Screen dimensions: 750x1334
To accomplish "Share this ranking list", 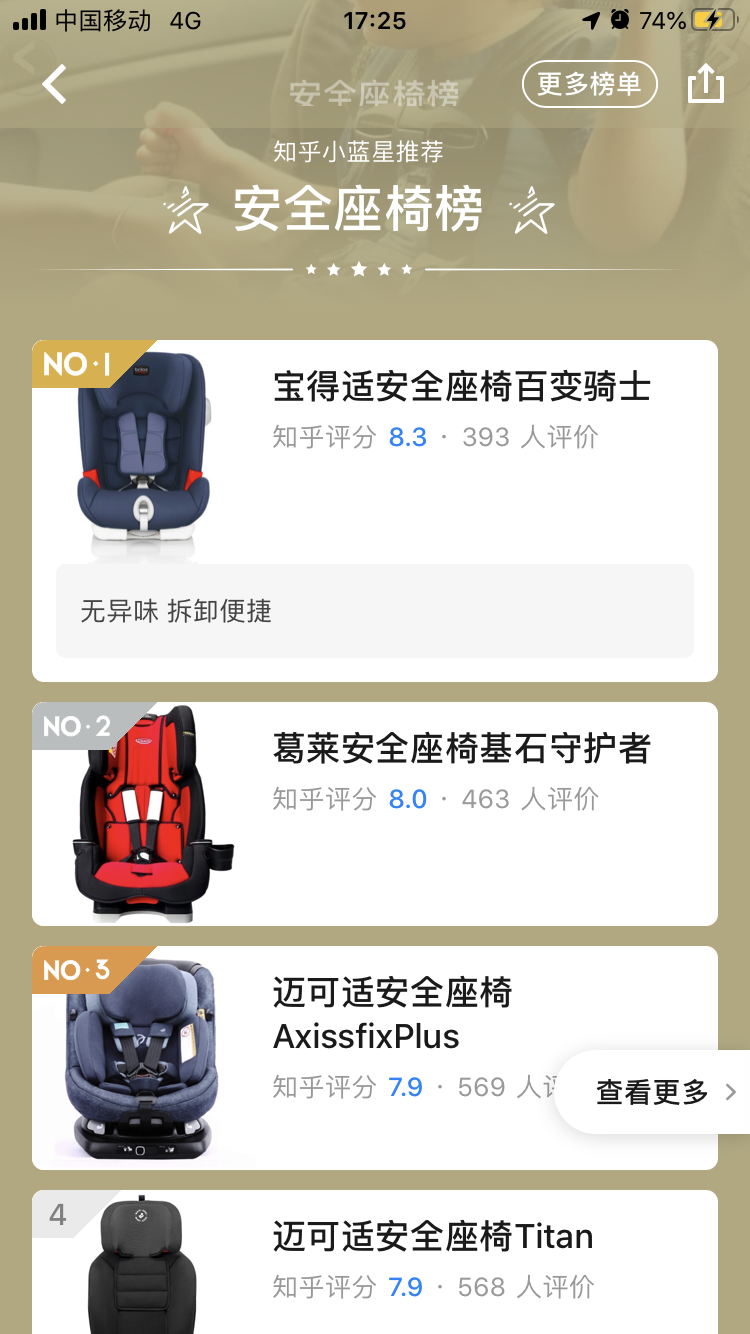I will click(705, 84).
